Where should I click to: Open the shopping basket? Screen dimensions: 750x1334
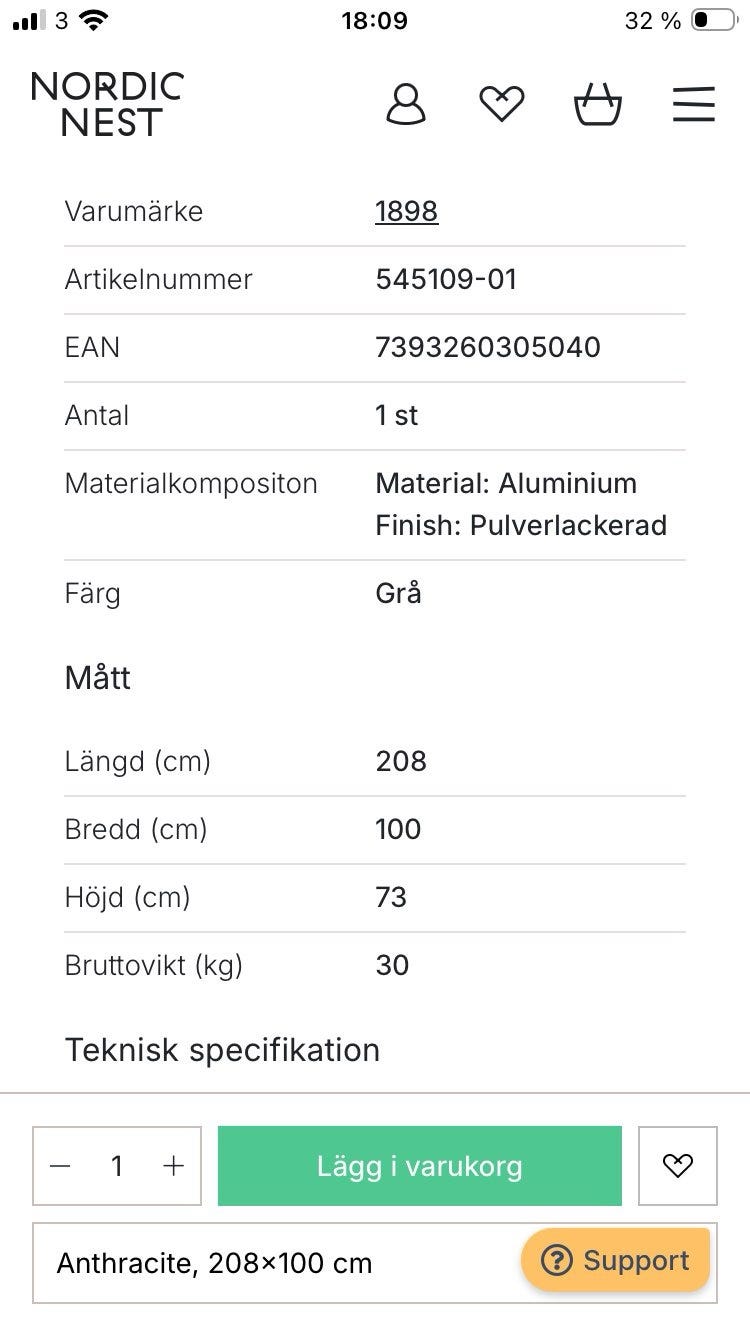pyautogui.click(x=598, y=104)
